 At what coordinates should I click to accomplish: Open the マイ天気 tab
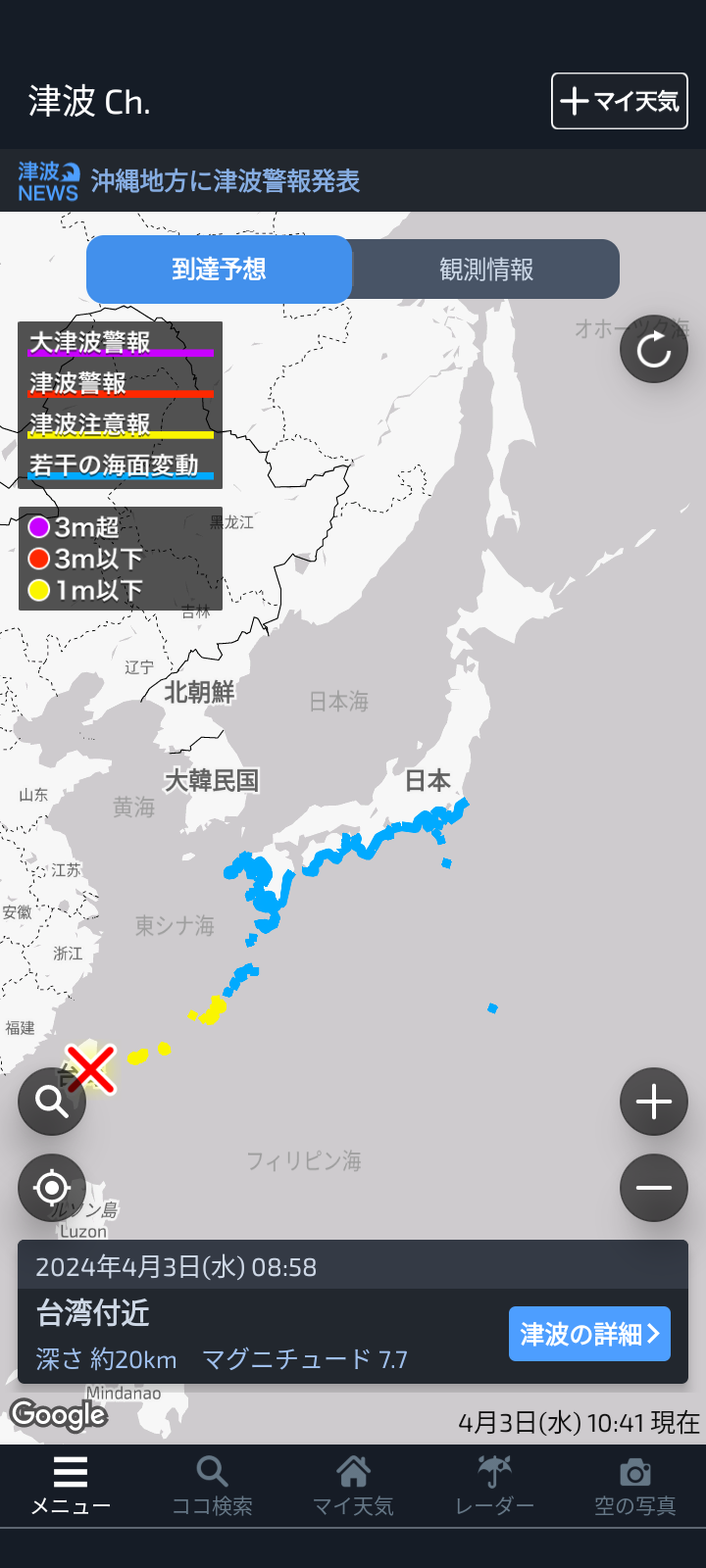353,1486
